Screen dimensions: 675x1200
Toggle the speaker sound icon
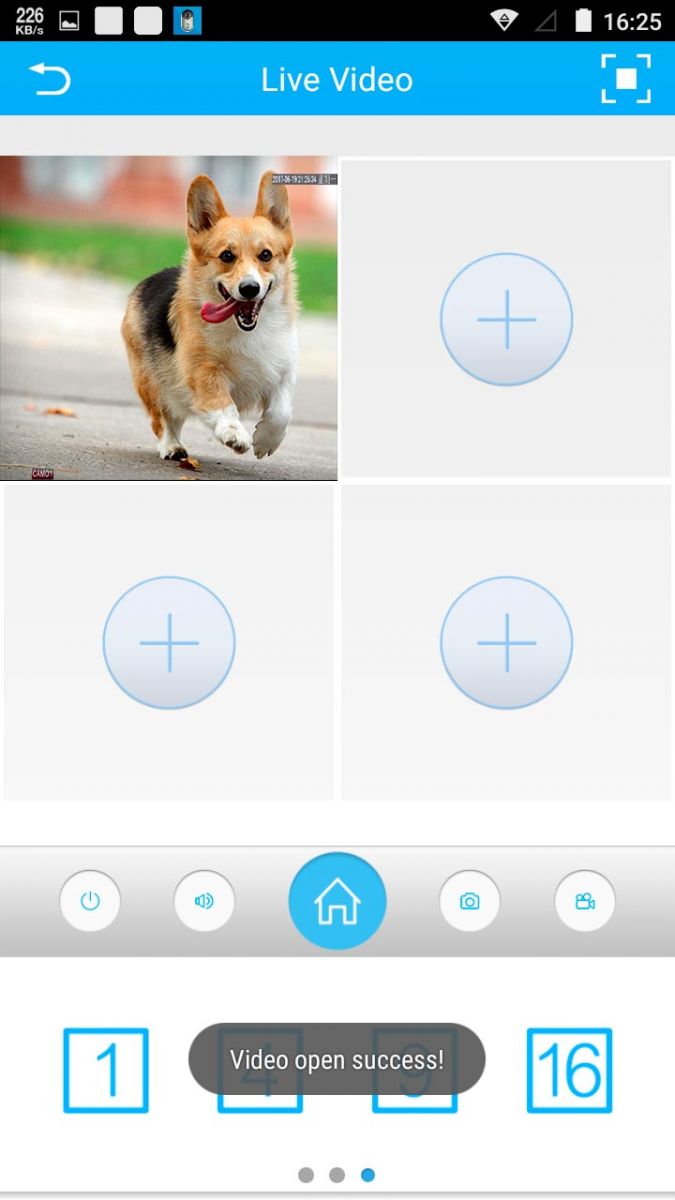click(x=204, y=901)
